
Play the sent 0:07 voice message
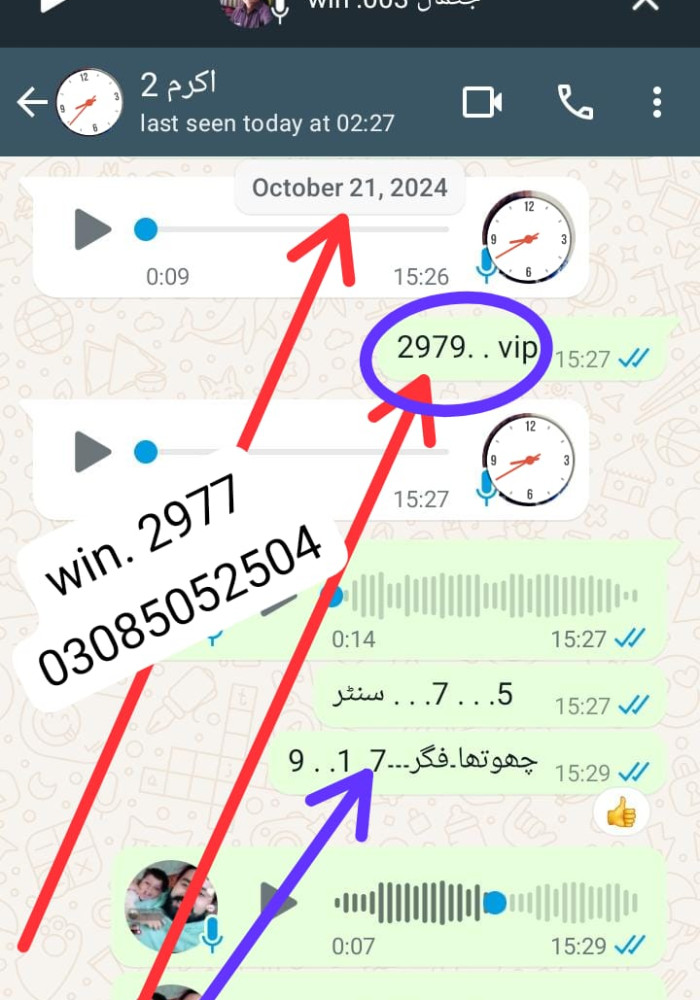[279, 902]
